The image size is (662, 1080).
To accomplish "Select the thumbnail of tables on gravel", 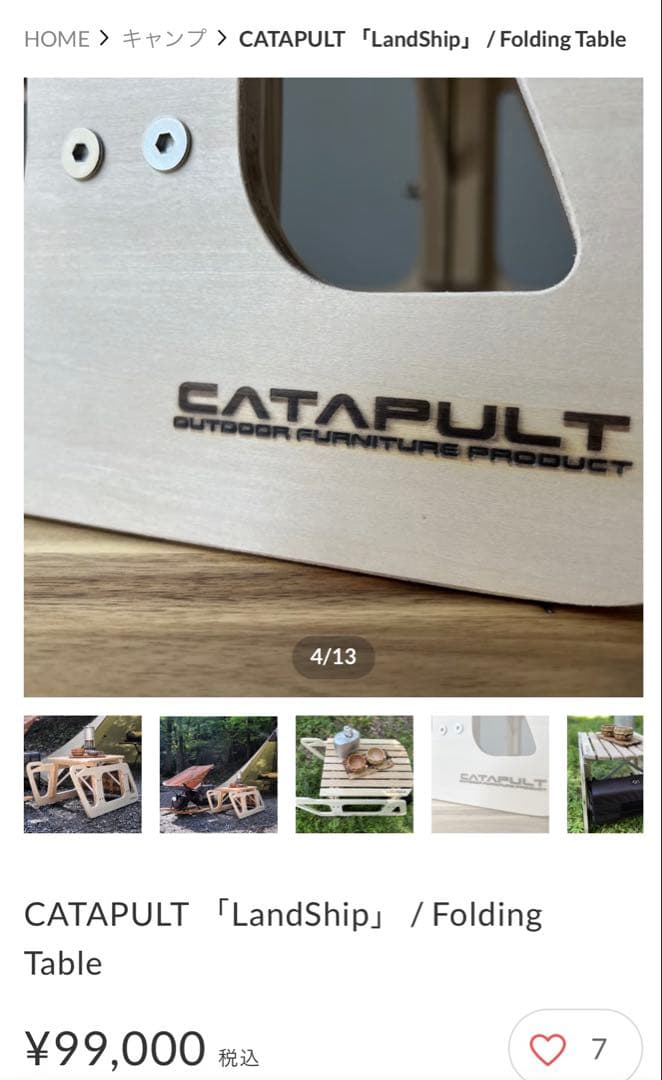I will coord(83,774).
